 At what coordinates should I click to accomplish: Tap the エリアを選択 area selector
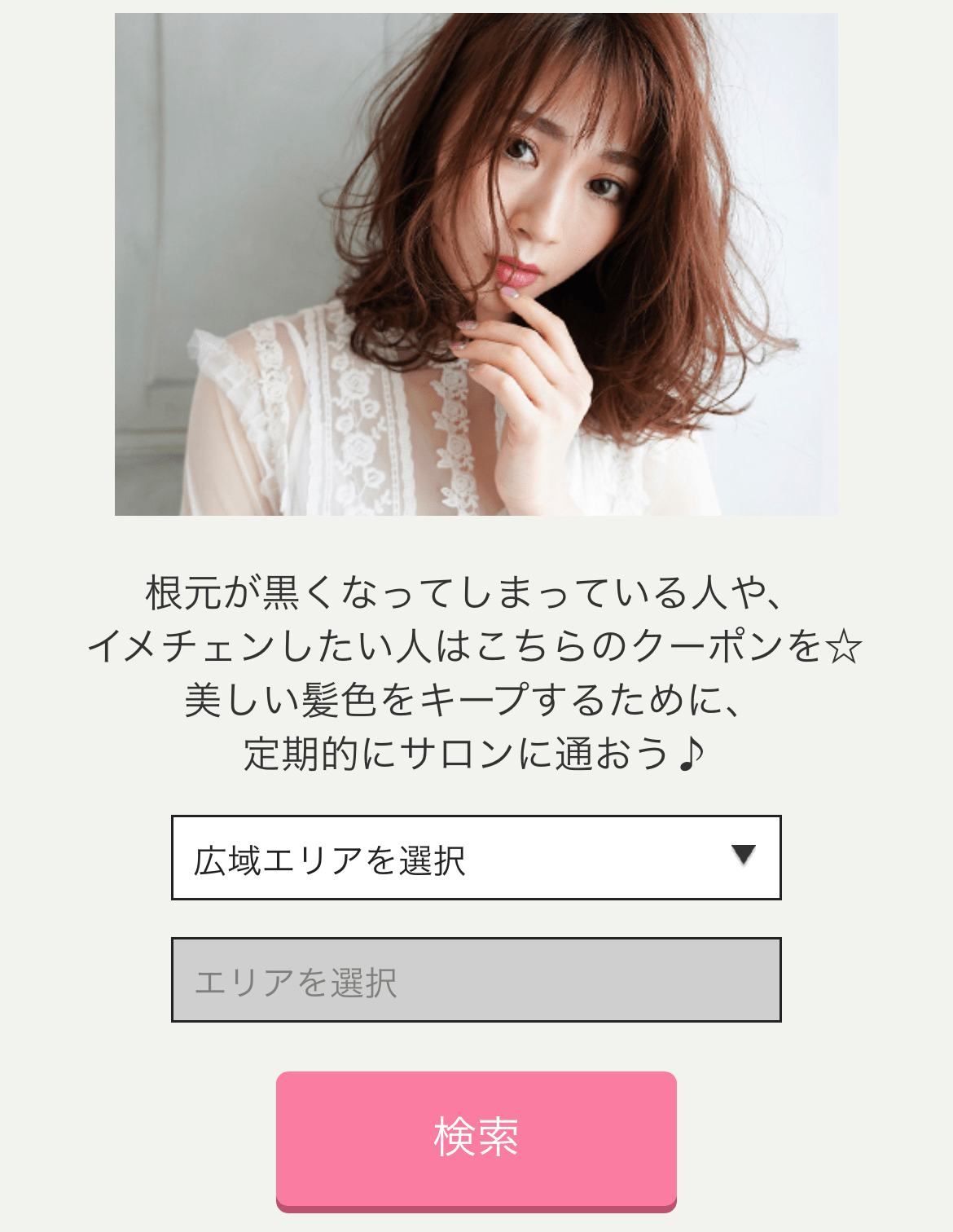click(x=476, y=979)
